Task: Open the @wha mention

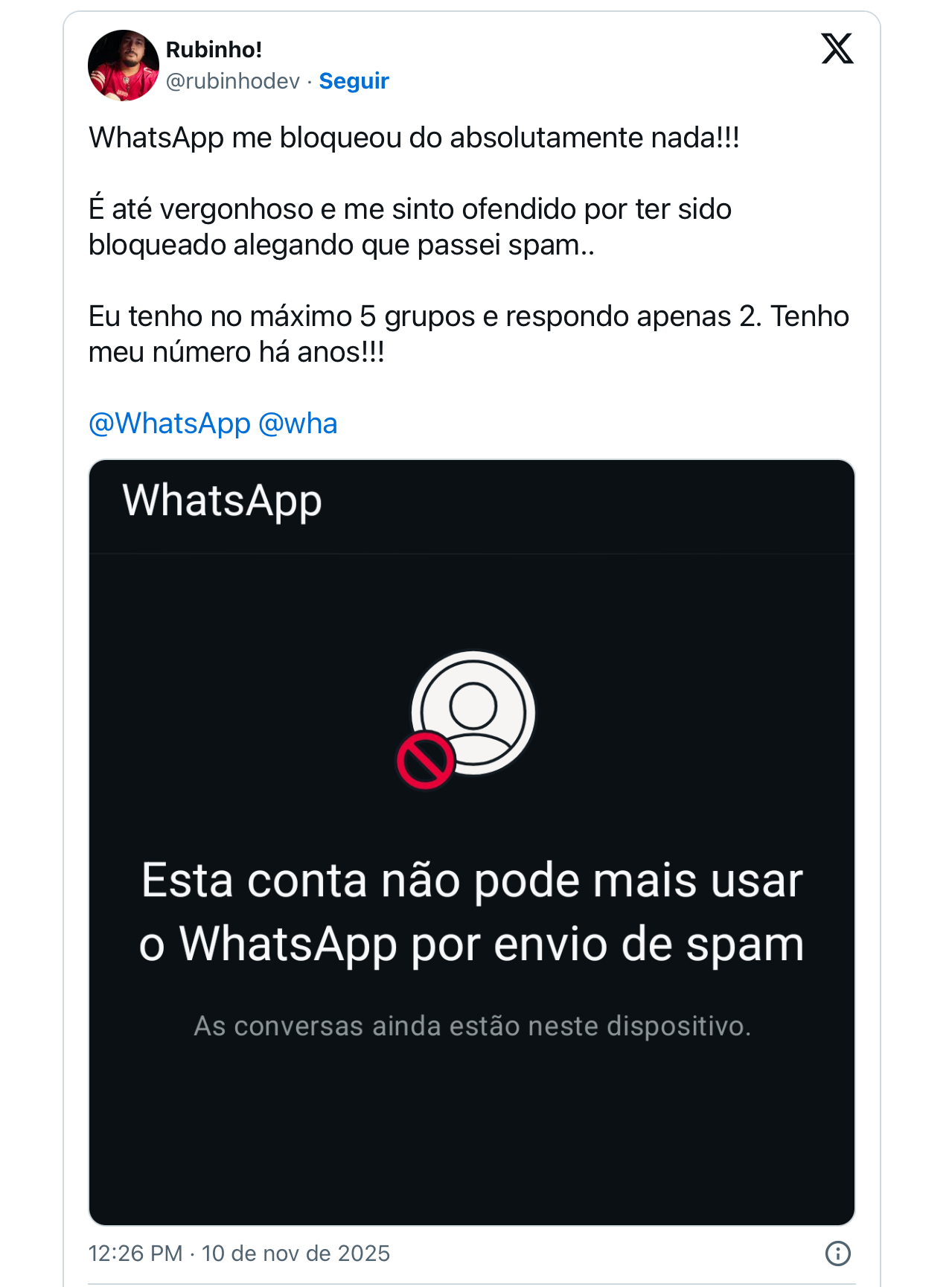Action: coord(298,424)
